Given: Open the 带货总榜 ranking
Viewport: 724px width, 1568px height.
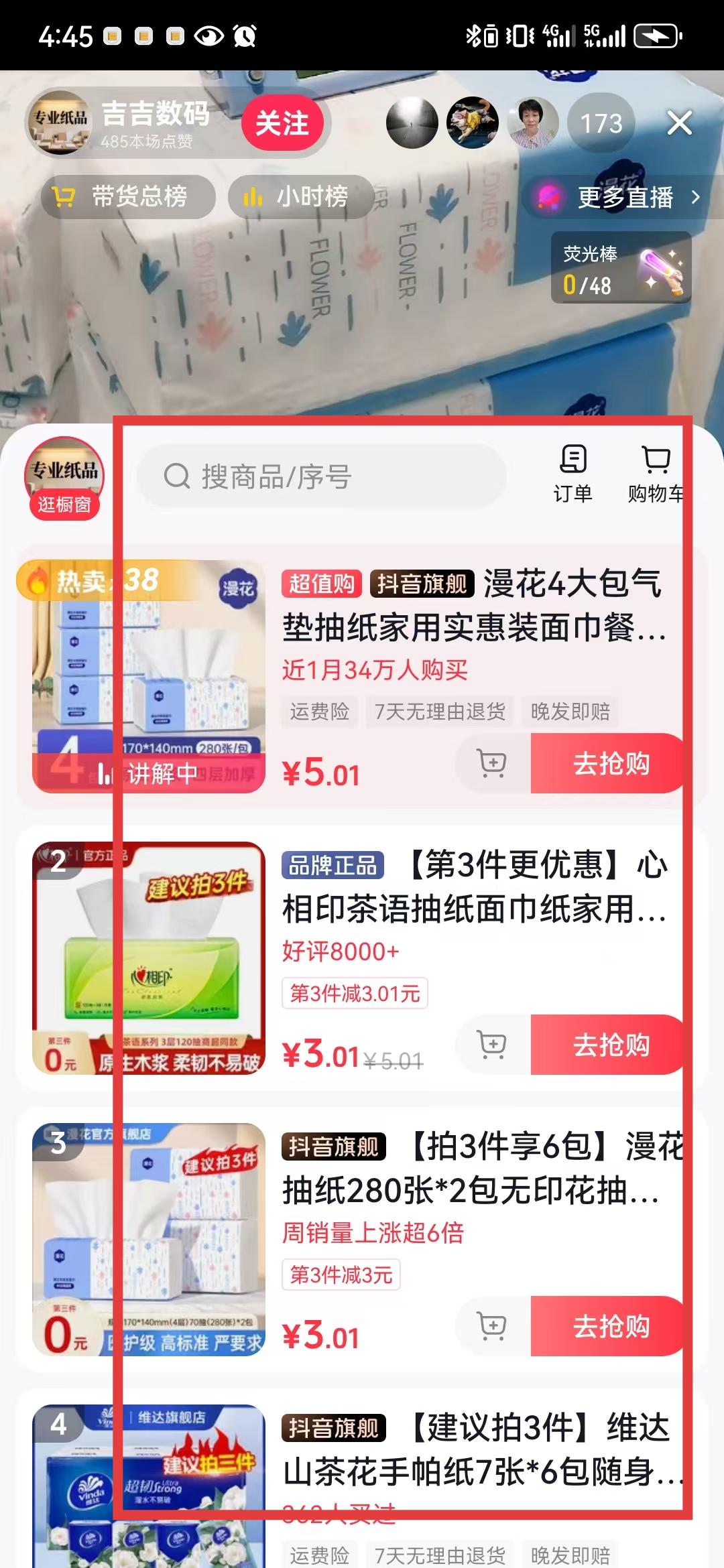Looking at the screenshot, I should [128, 197].
